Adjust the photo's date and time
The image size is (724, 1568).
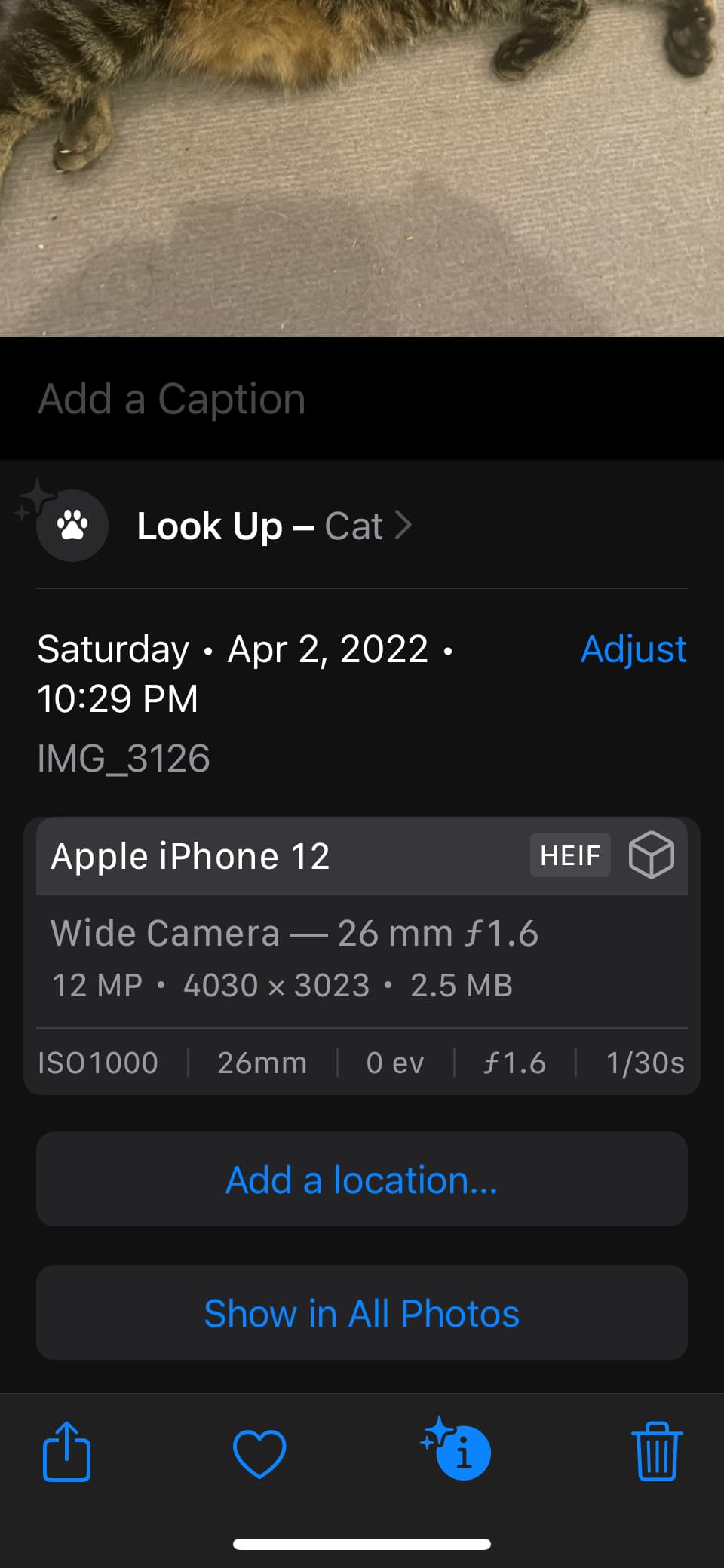(x=633, y=649)
